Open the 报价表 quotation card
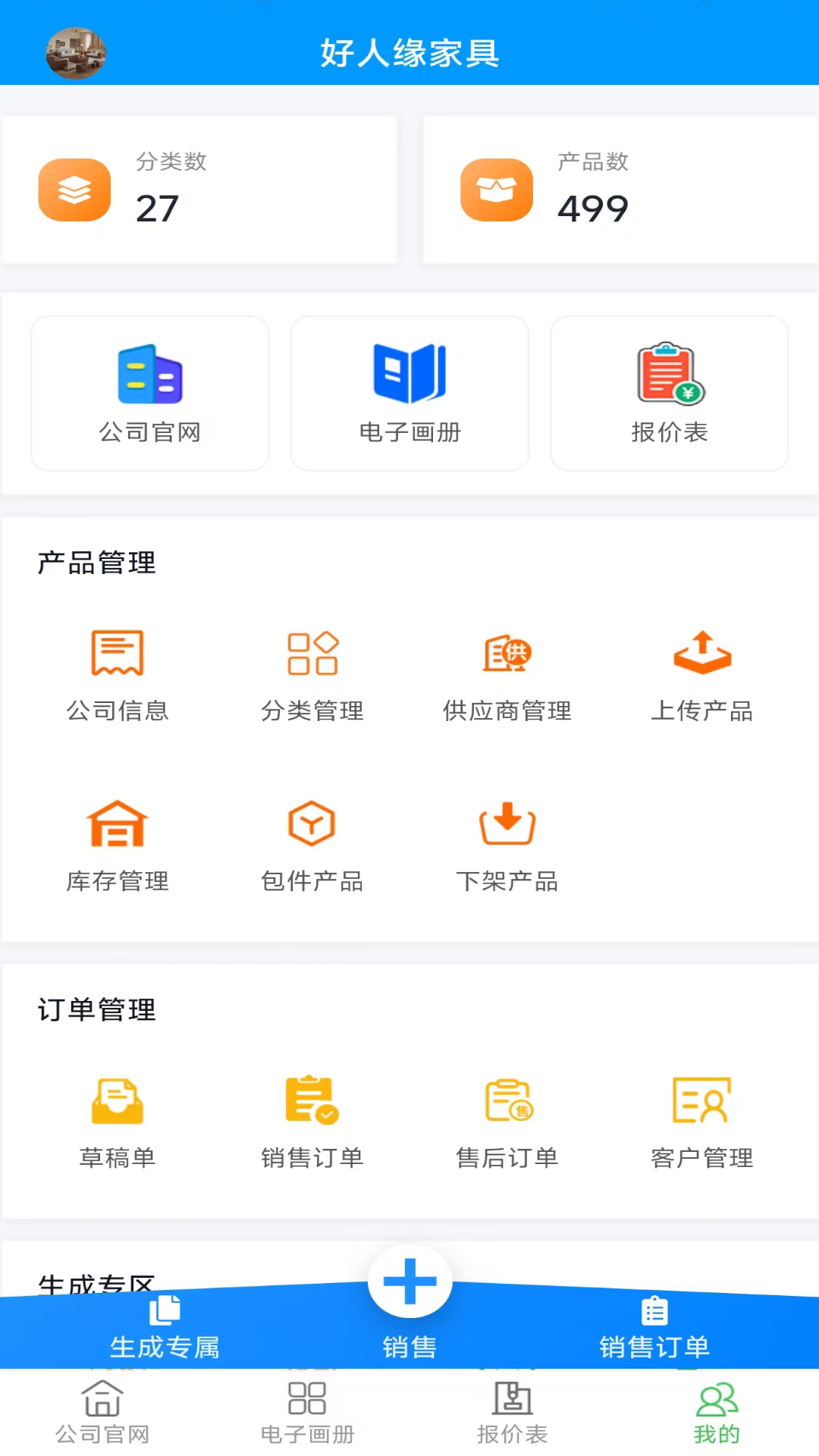 click(669, 393)
